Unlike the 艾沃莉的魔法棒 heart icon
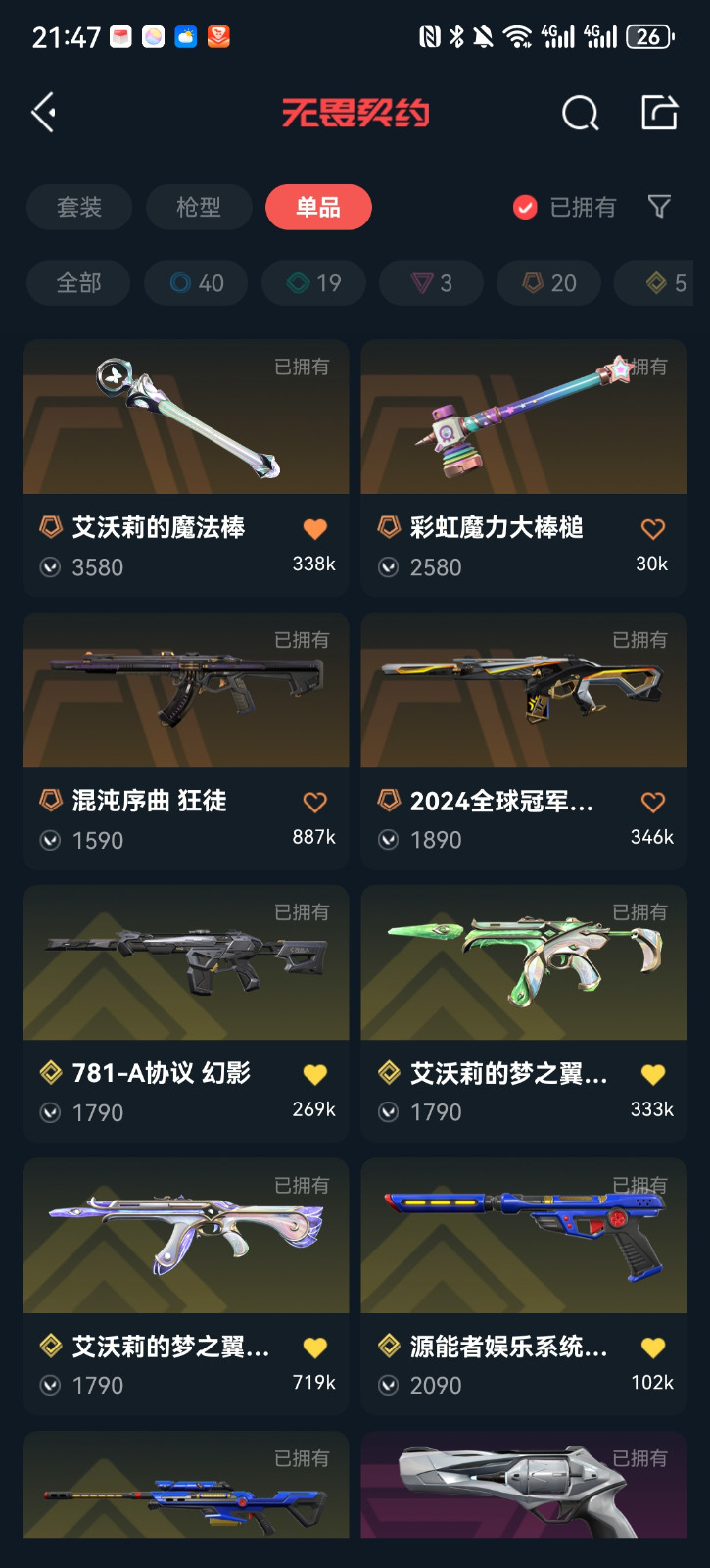 [314, 529]
